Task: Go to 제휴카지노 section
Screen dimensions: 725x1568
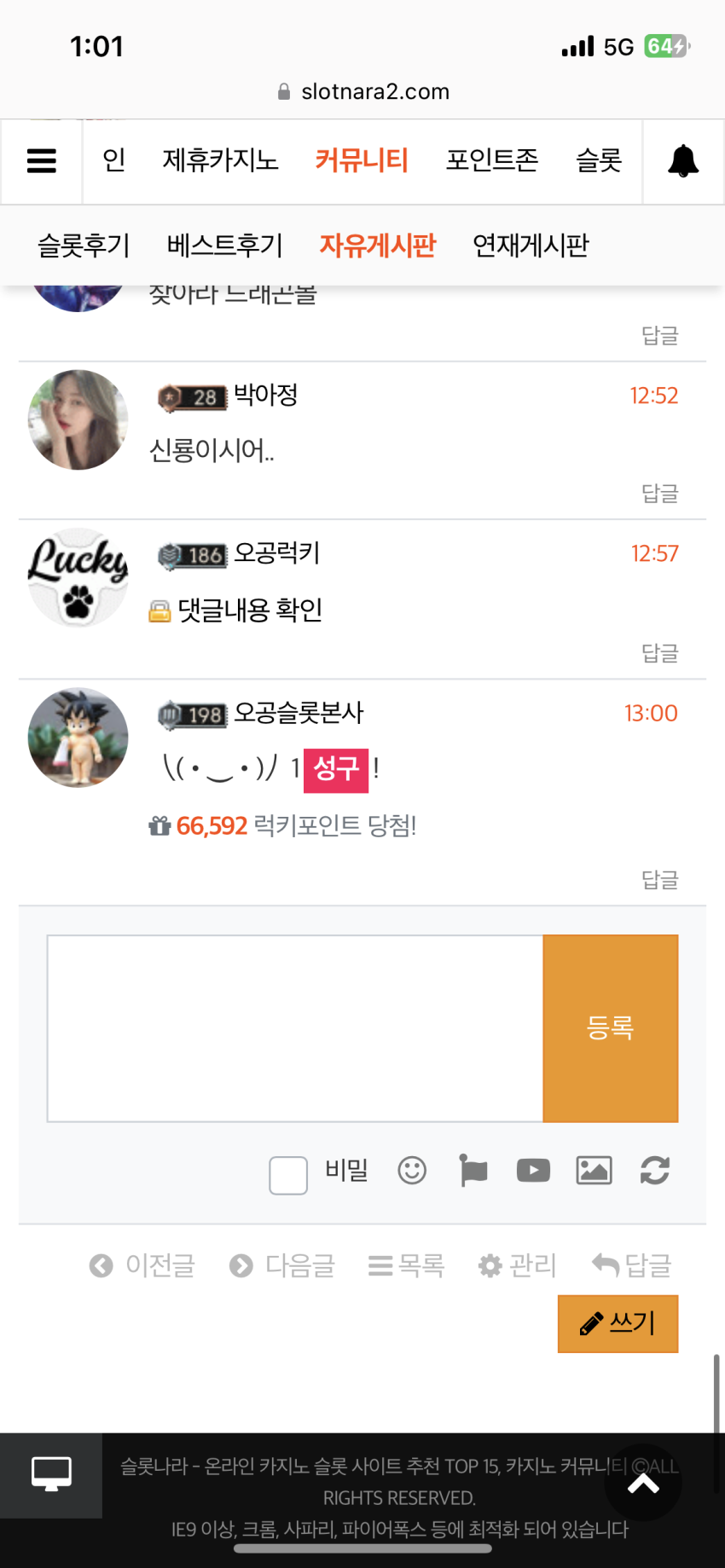Action: (221, 160)
